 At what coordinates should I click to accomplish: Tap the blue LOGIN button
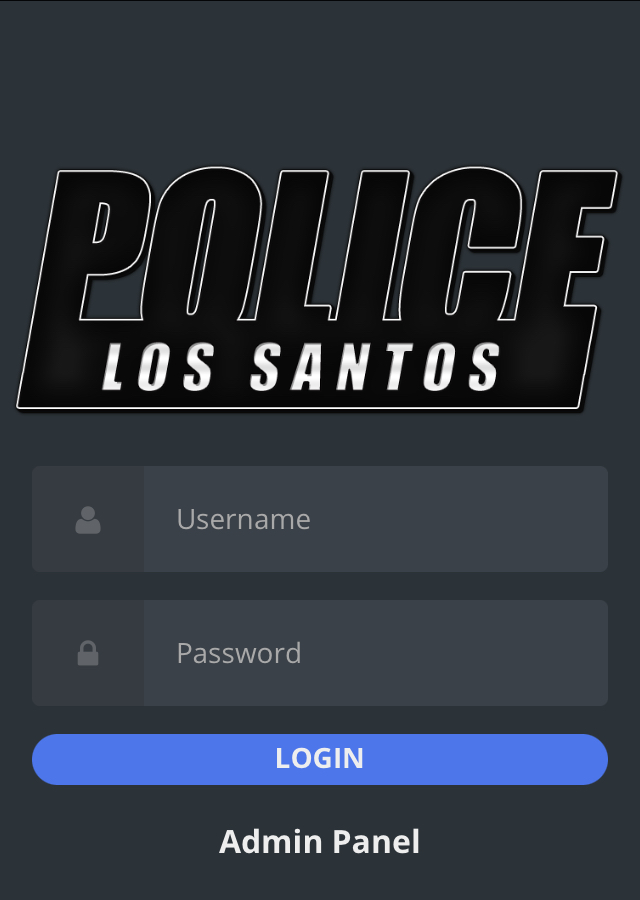[320, 759]
